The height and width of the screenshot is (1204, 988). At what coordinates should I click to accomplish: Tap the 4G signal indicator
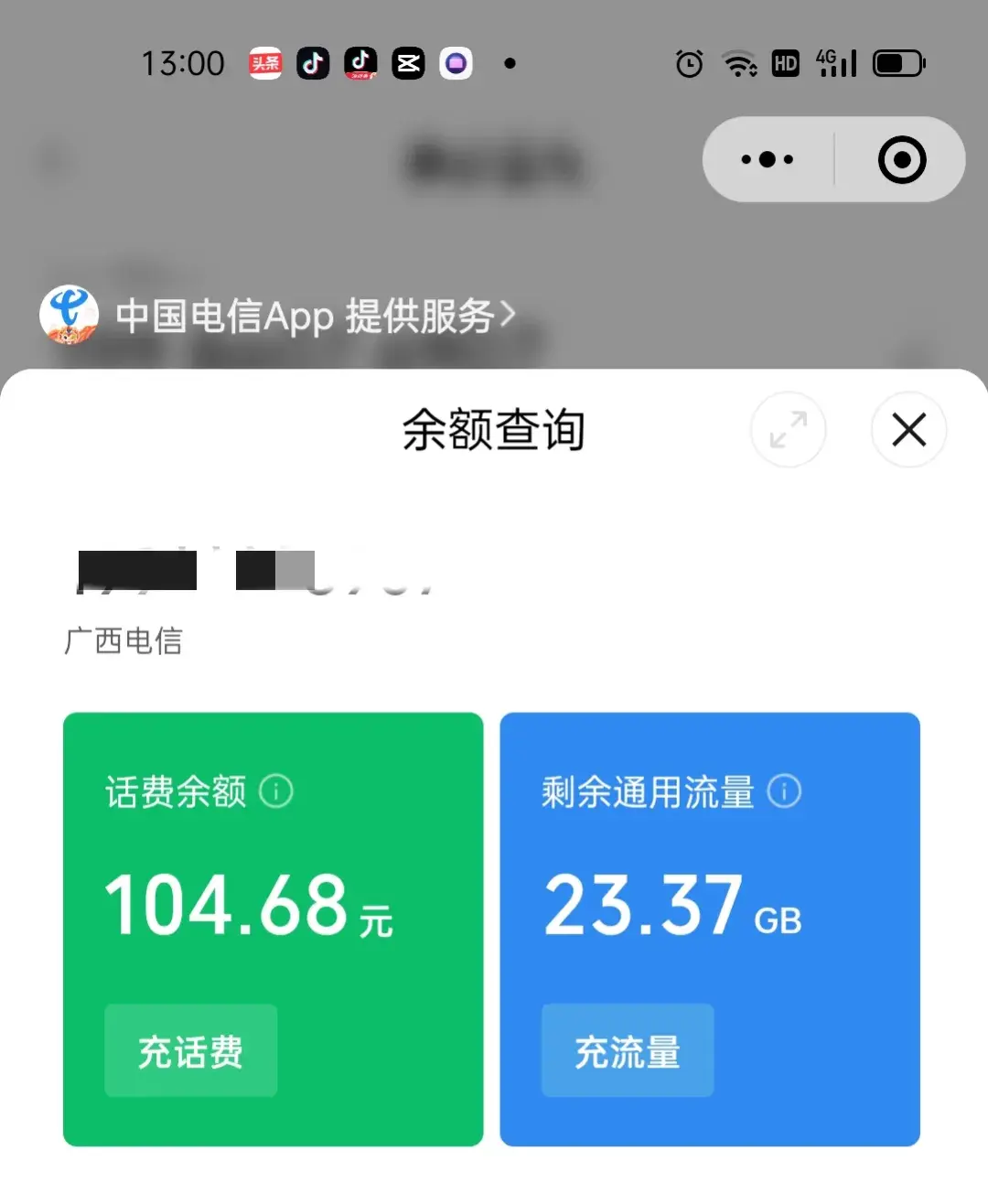click(x=835, y=62)
